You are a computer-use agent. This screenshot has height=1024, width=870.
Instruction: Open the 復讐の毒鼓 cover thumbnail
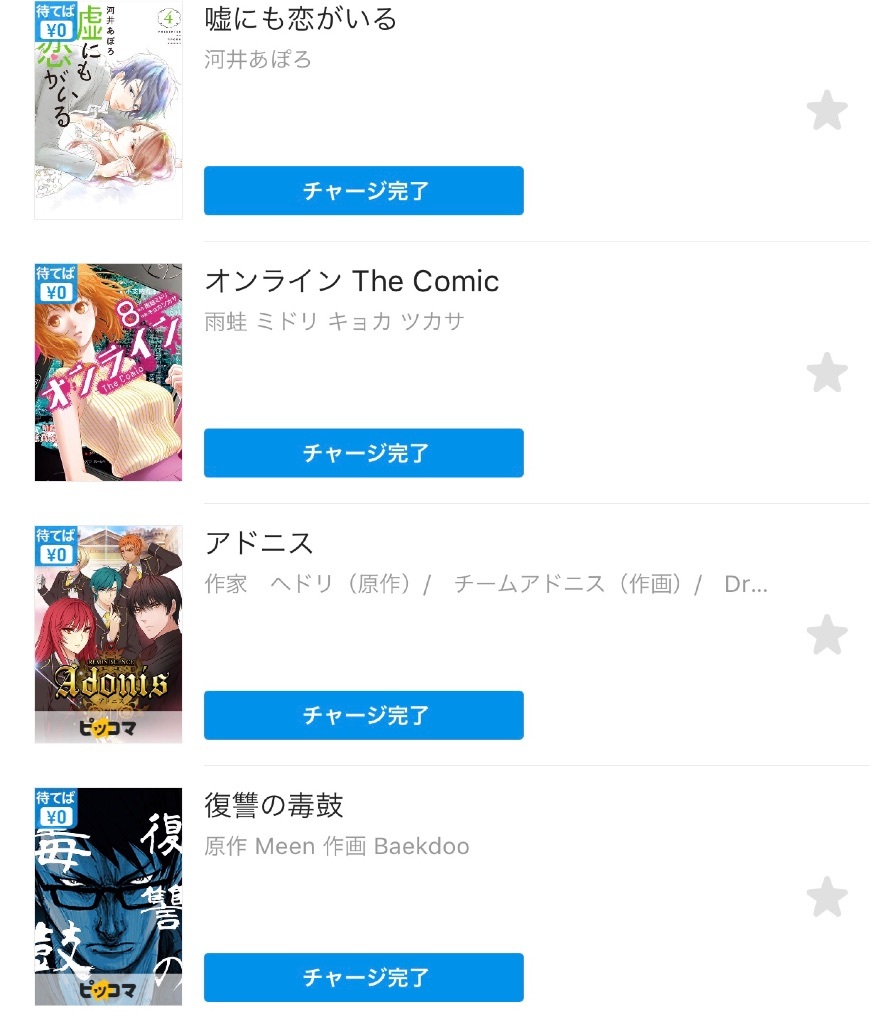point(108,896)
